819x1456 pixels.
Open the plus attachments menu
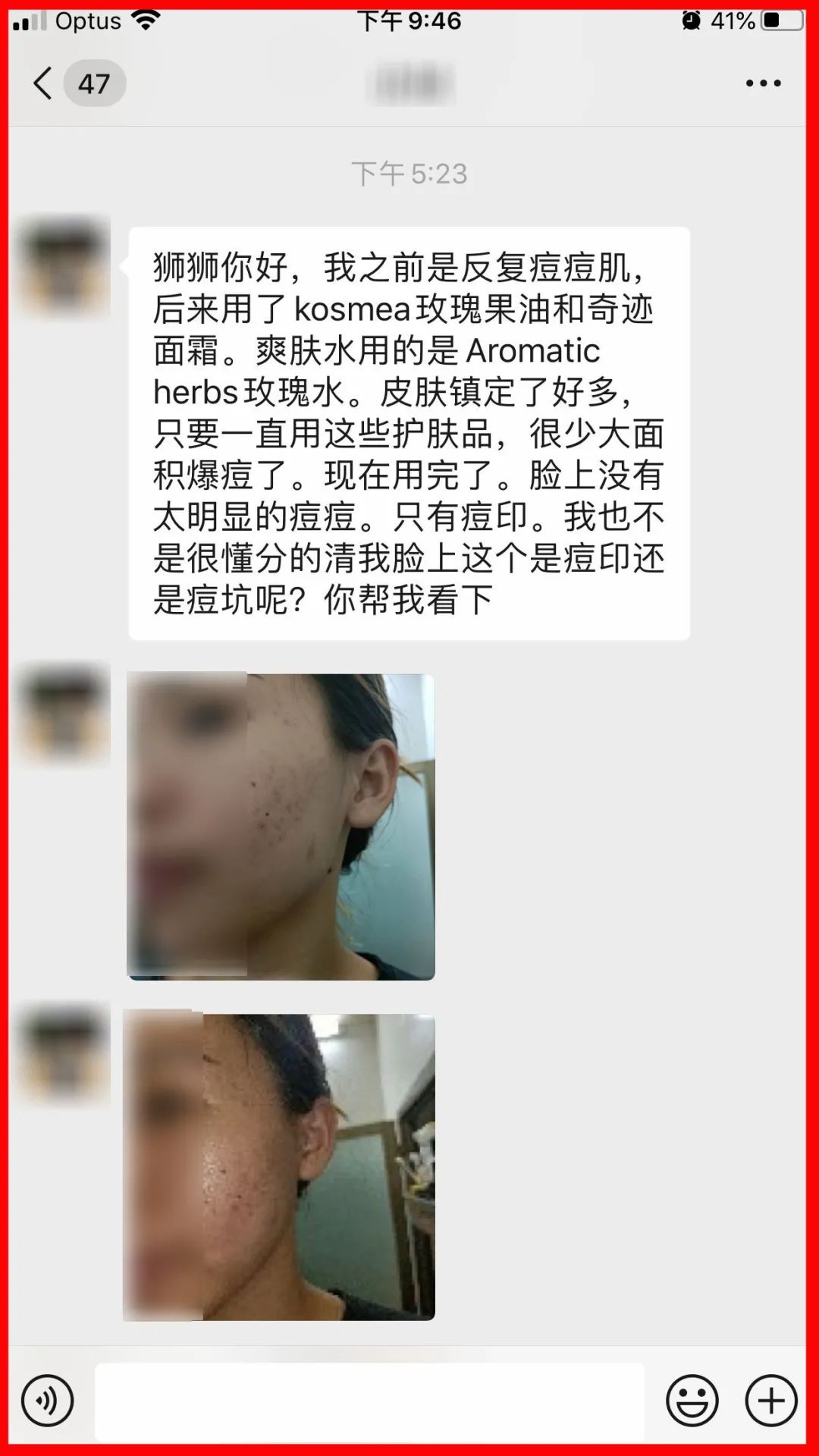[x=771, y=1400]
